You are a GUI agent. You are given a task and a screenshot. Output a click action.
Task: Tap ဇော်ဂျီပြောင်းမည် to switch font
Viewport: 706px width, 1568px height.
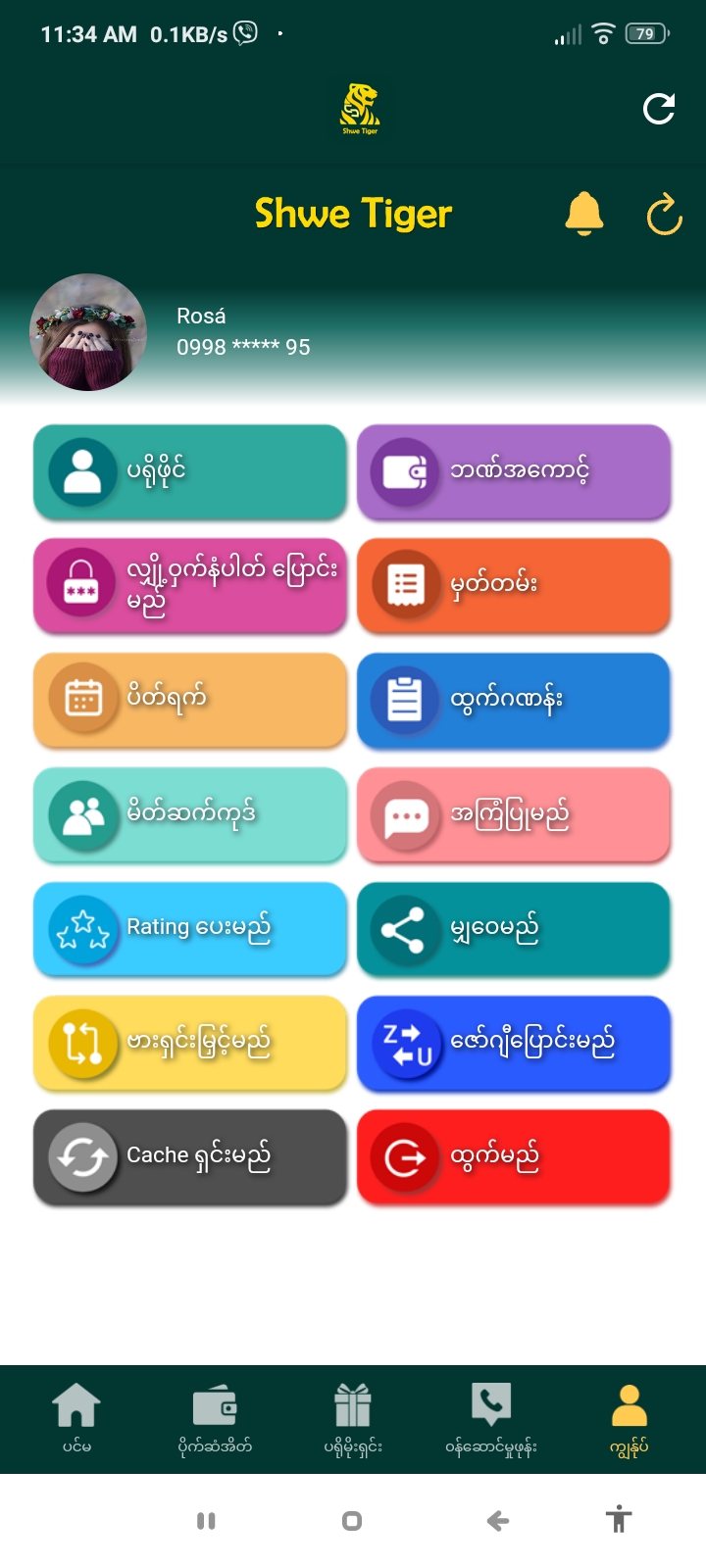(x=514, y=1043)
